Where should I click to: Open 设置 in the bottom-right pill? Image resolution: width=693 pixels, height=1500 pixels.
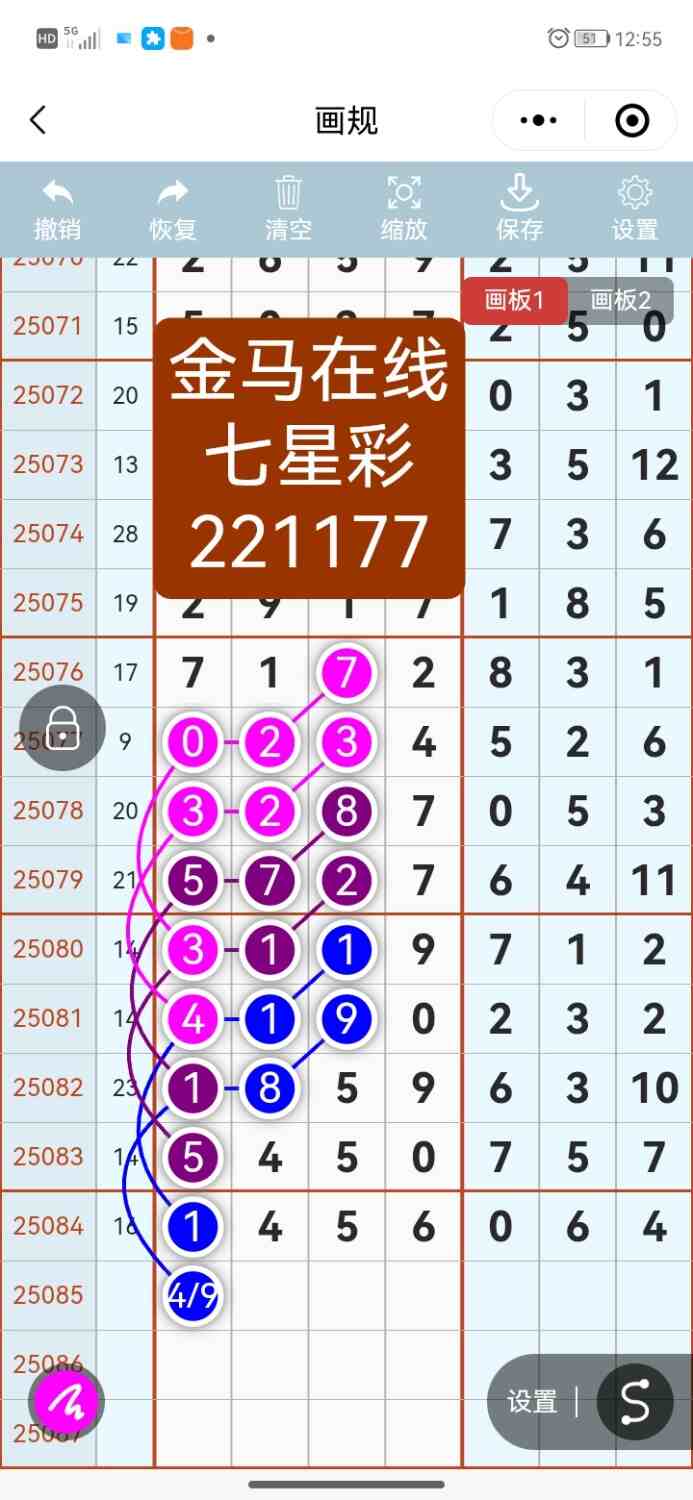532,1402
